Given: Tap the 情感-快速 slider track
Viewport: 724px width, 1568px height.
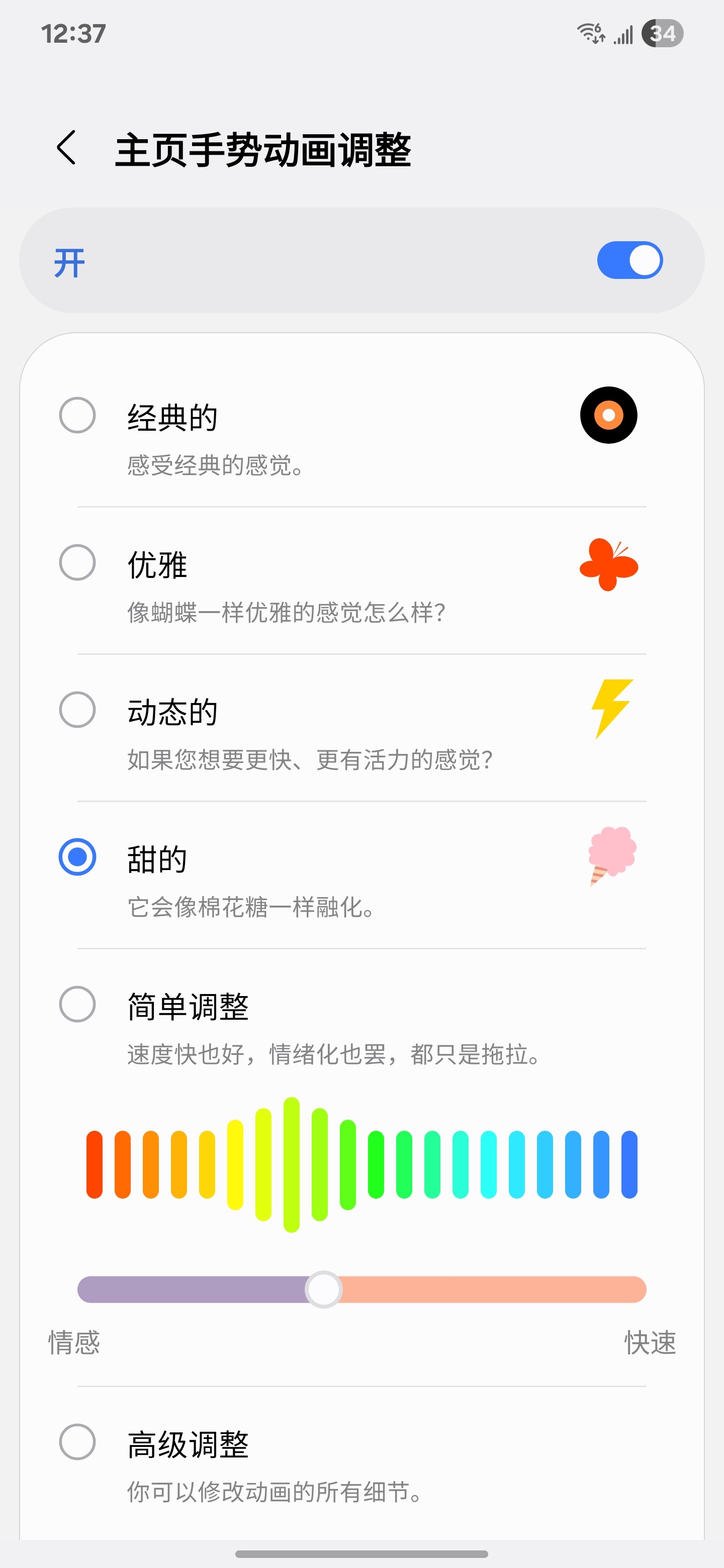Looking at the screenshot, I should (487, 1289).
